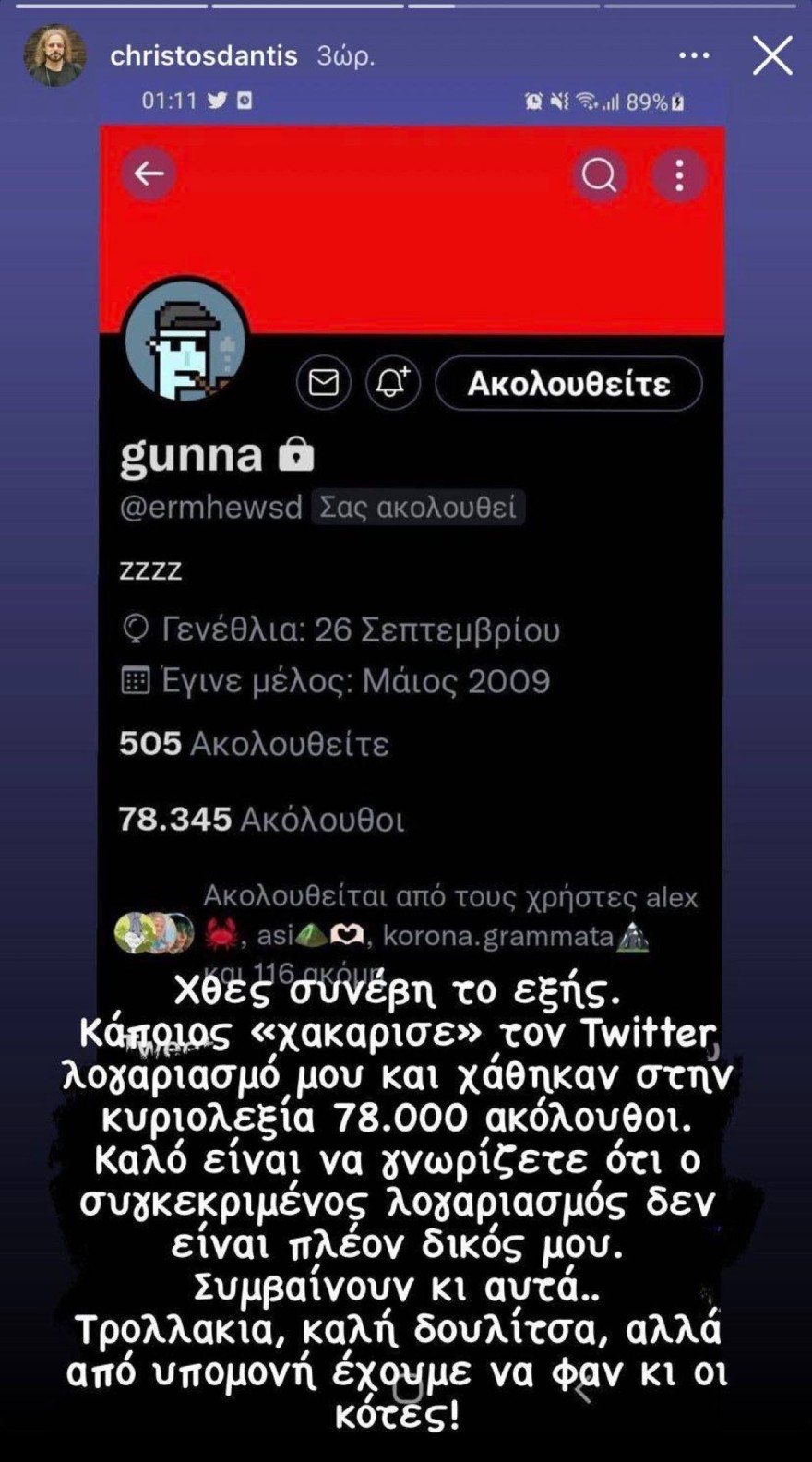
Task: Toggle follow via the Ακολουθείτε button
Action: tap(567, 384)
